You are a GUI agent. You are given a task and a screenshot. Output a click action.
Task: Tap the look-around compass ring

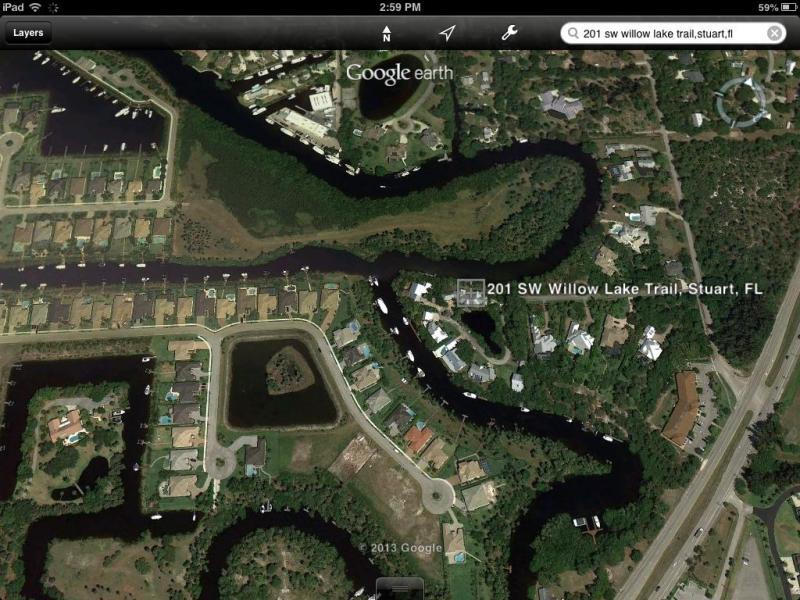coord(741,102)
